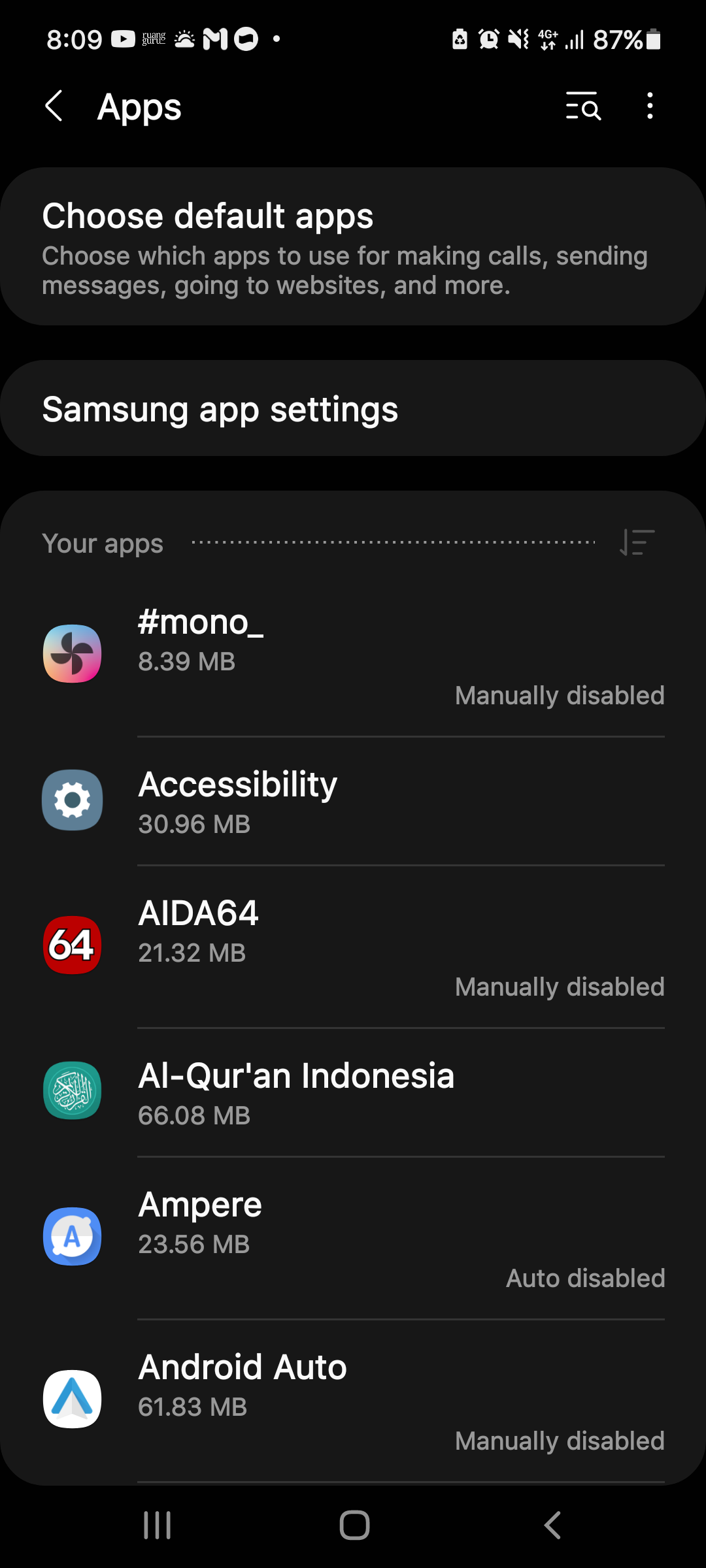Tap the home button in navigation bar

coord(353,1526)
